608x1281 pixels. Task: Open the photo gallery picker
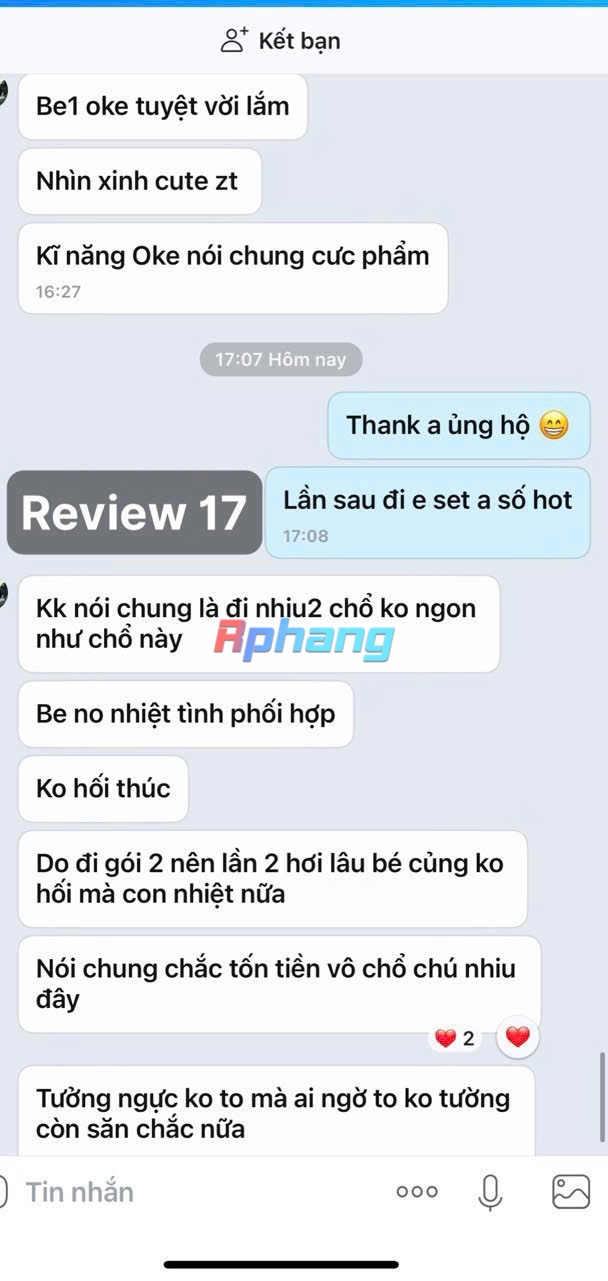pyautogui.click(x=571, y=1191)
